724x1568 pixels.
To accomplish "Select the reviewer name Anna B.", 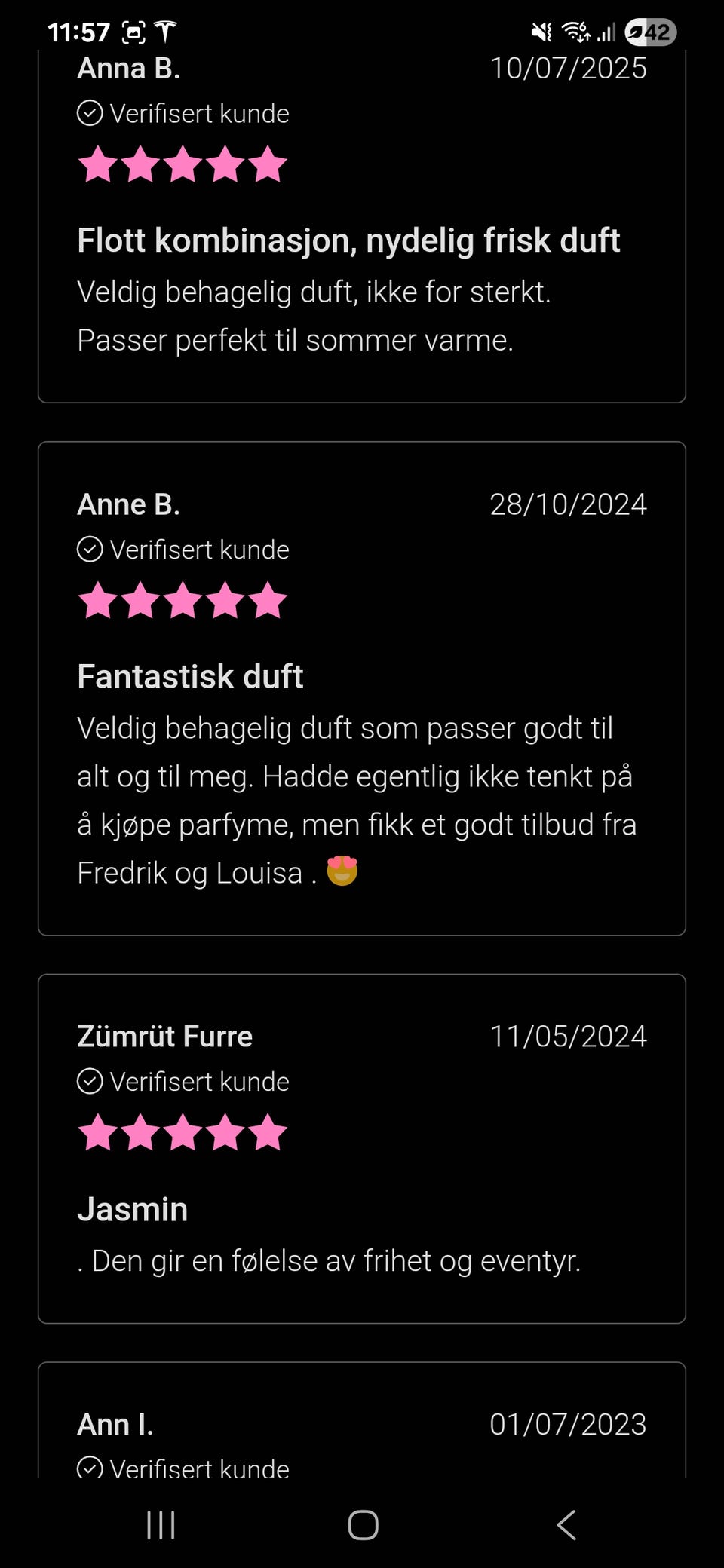I will pos(128,68).
